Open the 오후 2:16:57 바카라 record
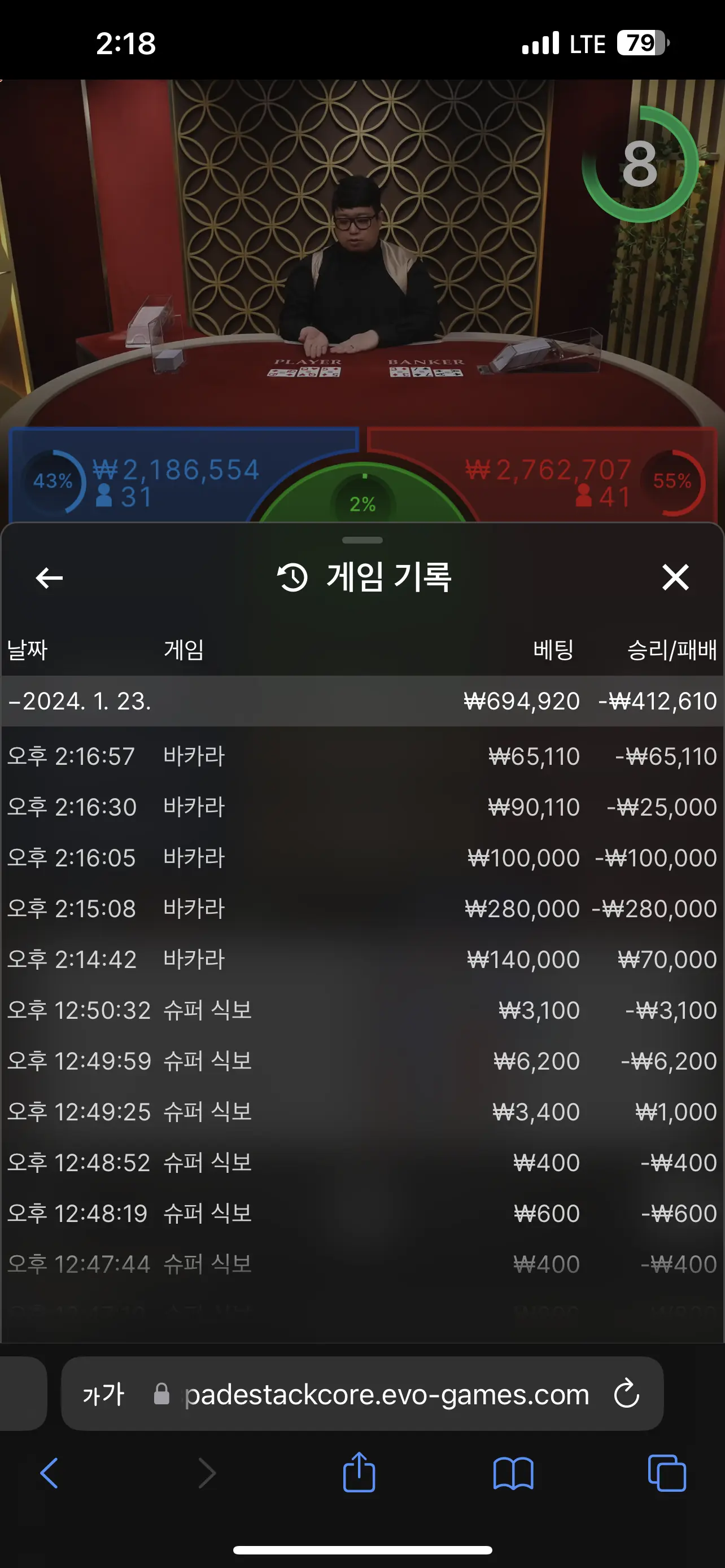This screenshot has width=725, height=1568. pos(362,756)
